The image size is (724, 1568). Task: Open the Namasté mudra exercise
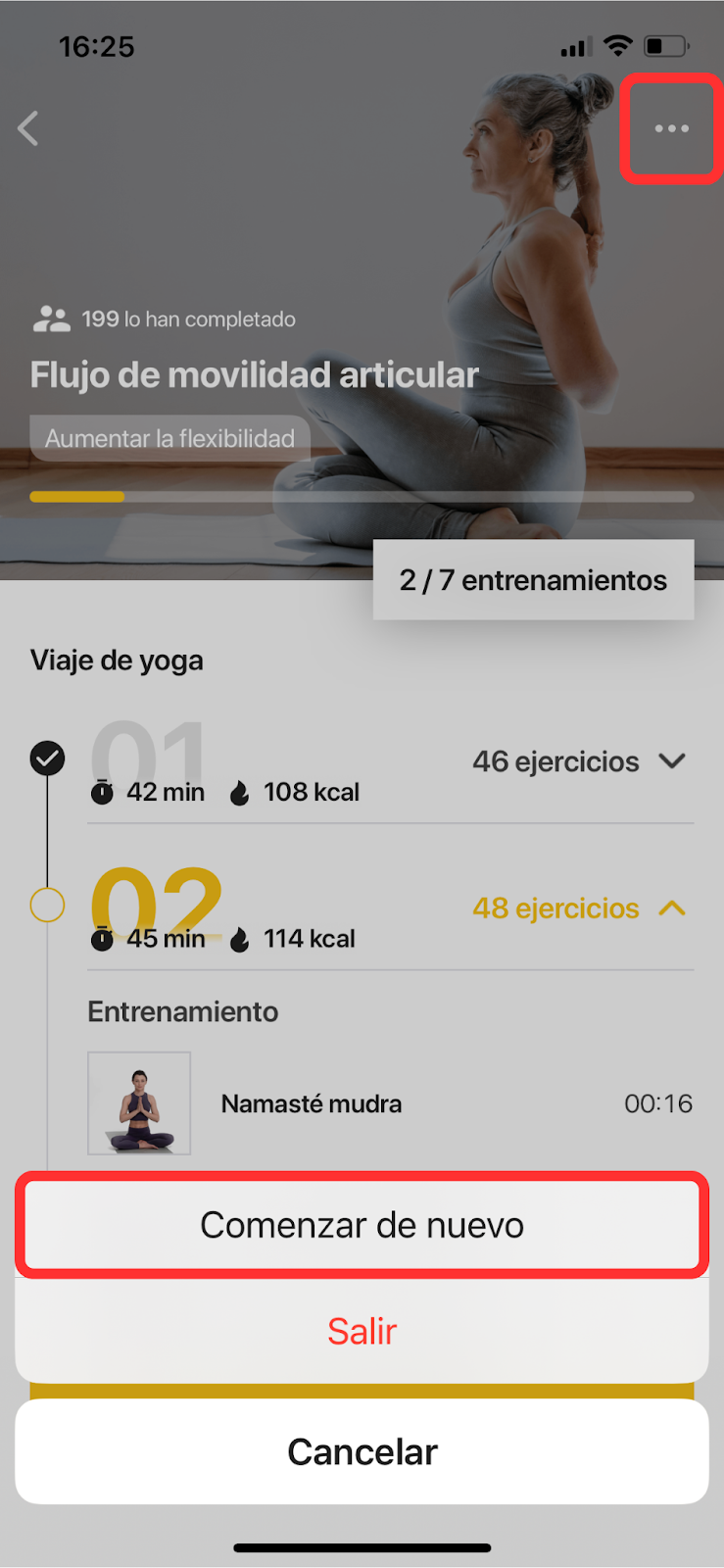click(312, 1103)
